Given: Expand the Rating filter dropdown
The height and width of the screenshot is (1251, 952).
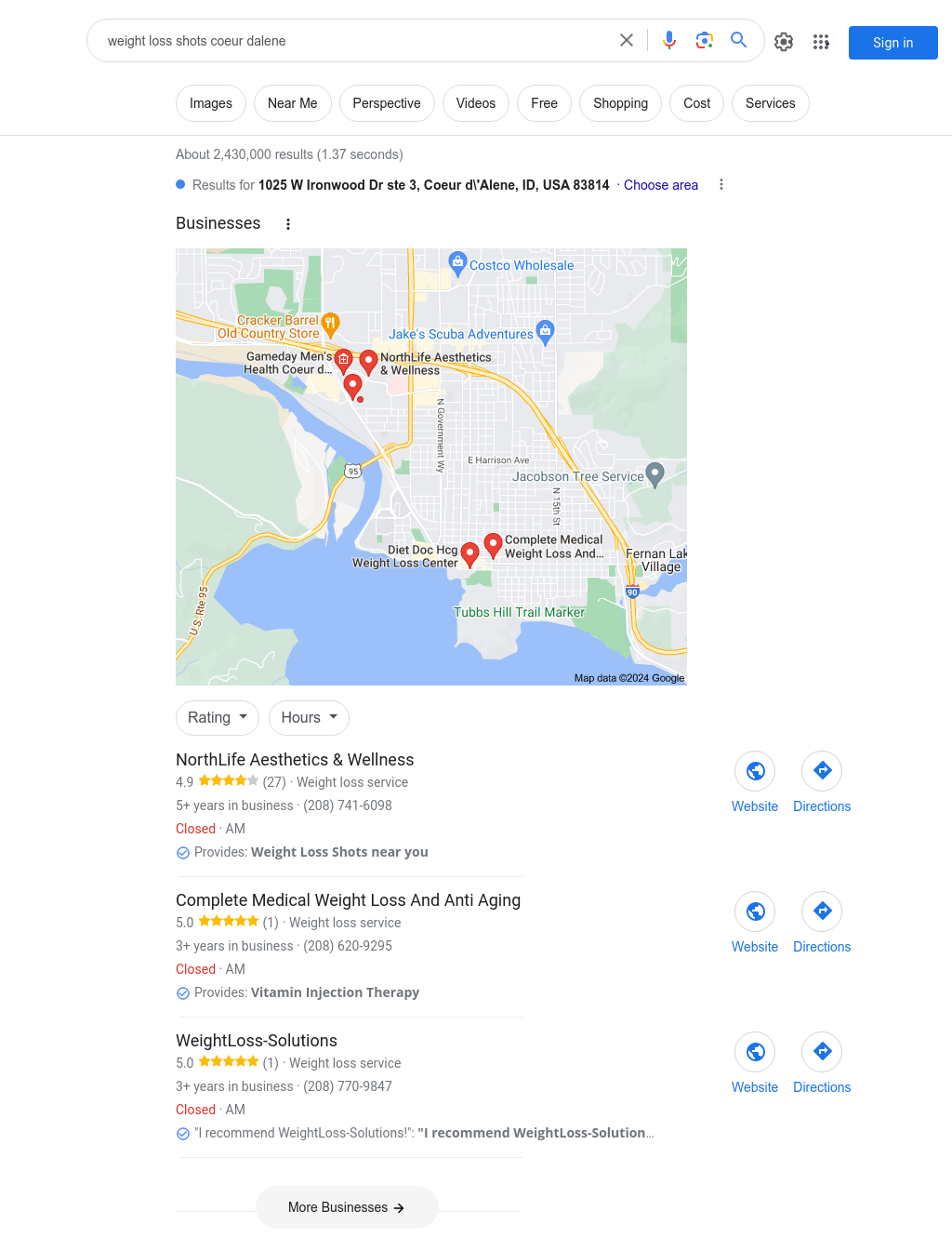Looking at the screenshot, I should [218, 717].
